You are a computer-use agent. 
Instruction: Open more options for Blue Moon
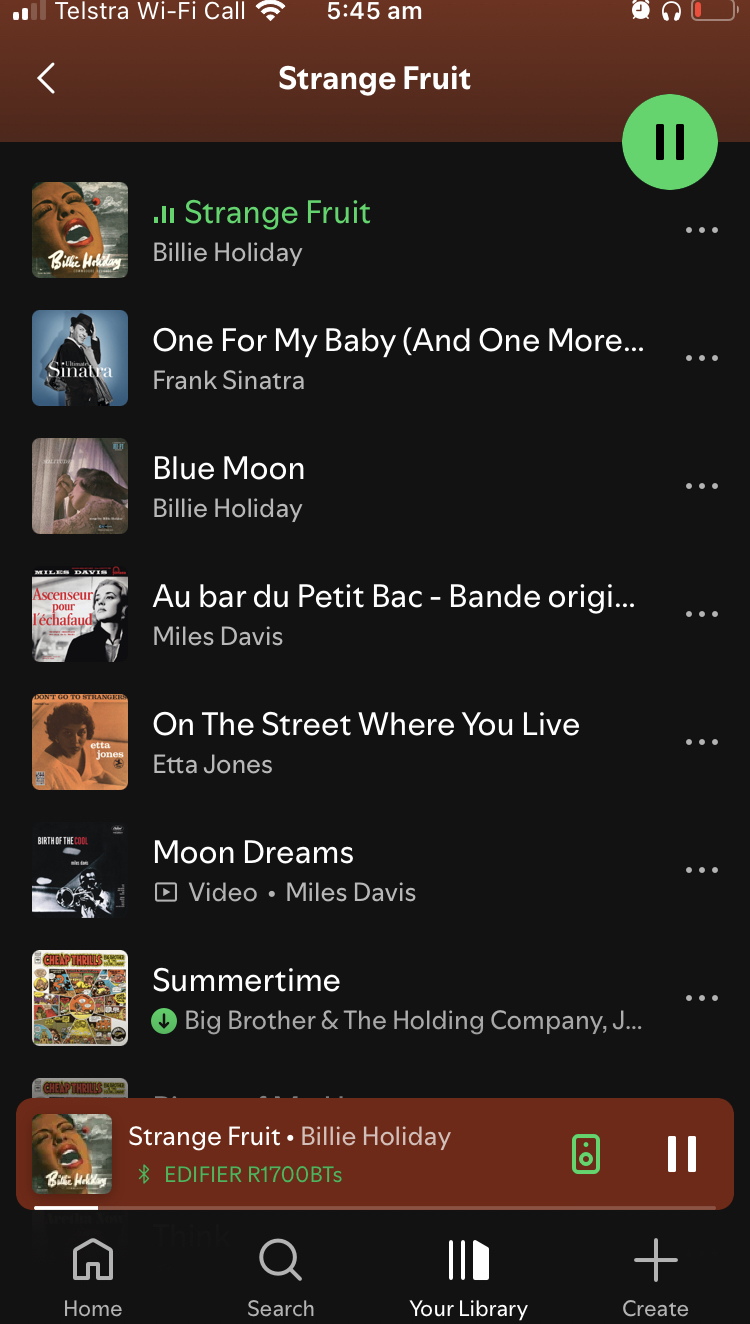(x=702, y=486)
